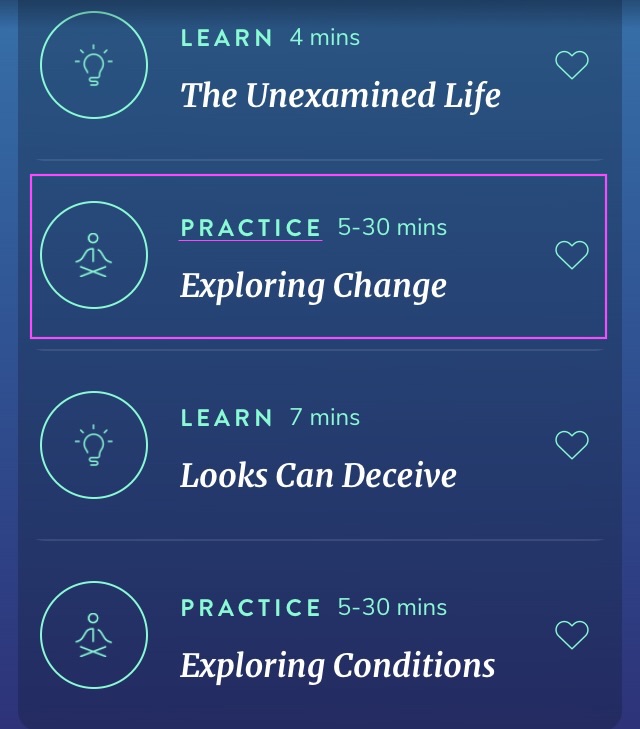Heart the Exploring Conditions practice
The image size is (640, 729).
pos(572,635)
